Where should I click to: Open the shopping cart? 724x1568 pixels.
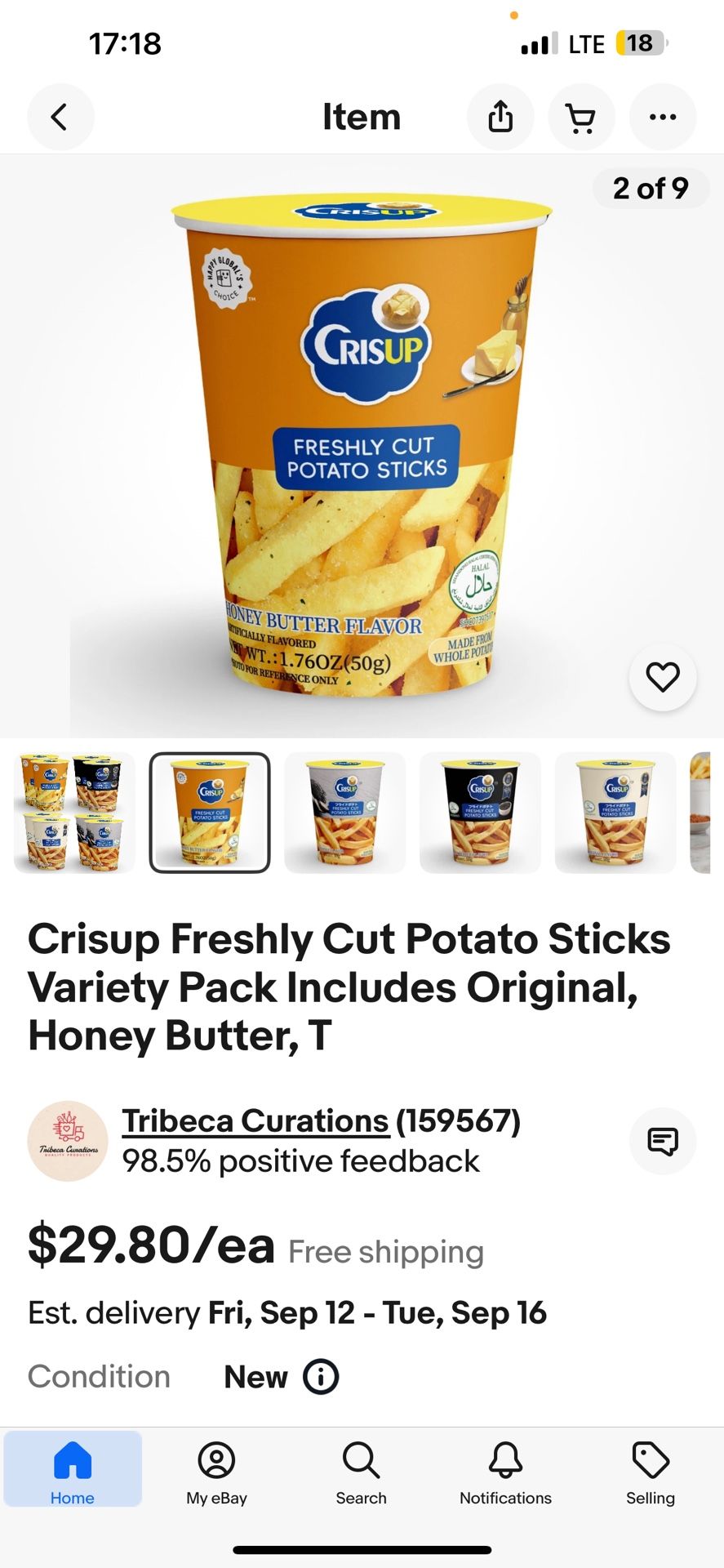(x=581, y=117)
